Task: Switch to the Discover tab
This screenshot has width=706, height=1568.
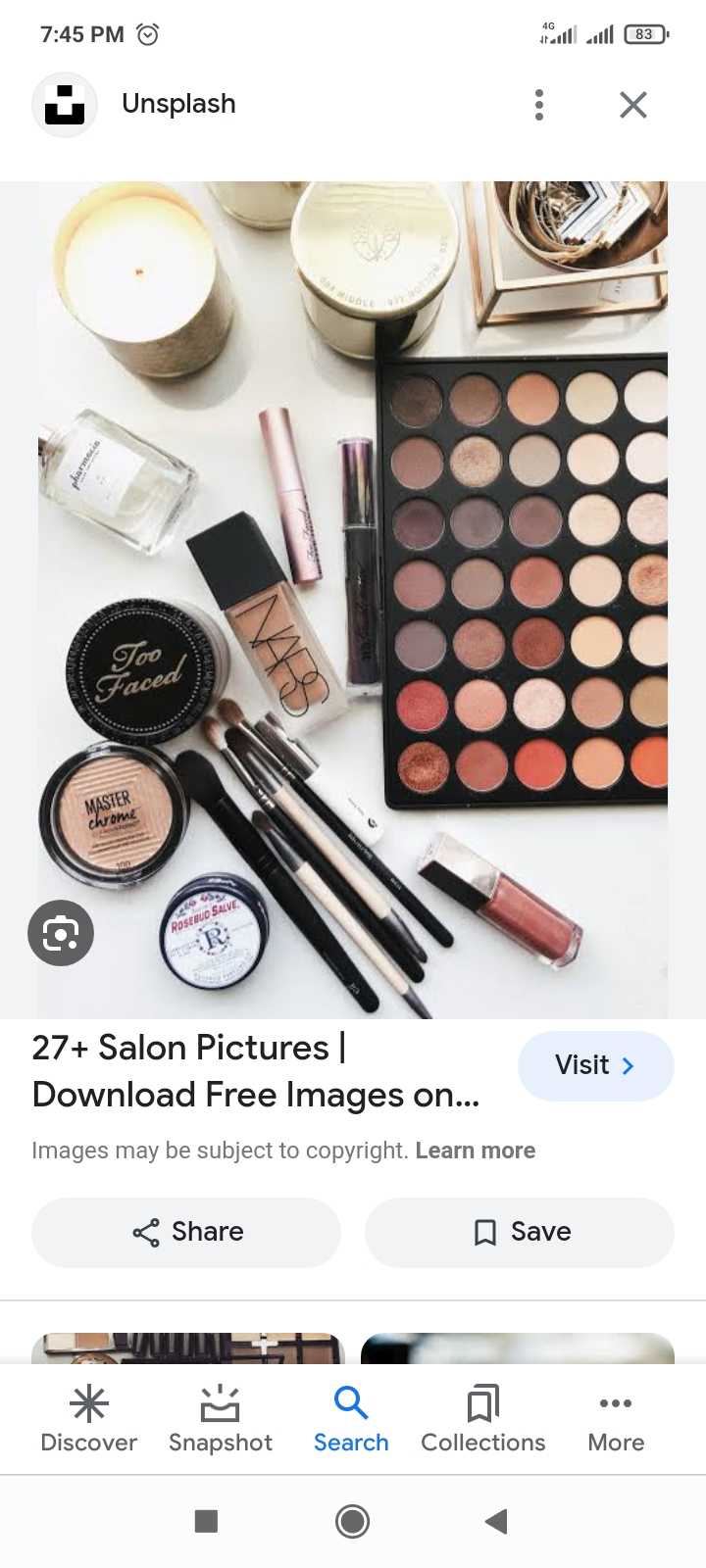Action: [x=89, y=1419]
